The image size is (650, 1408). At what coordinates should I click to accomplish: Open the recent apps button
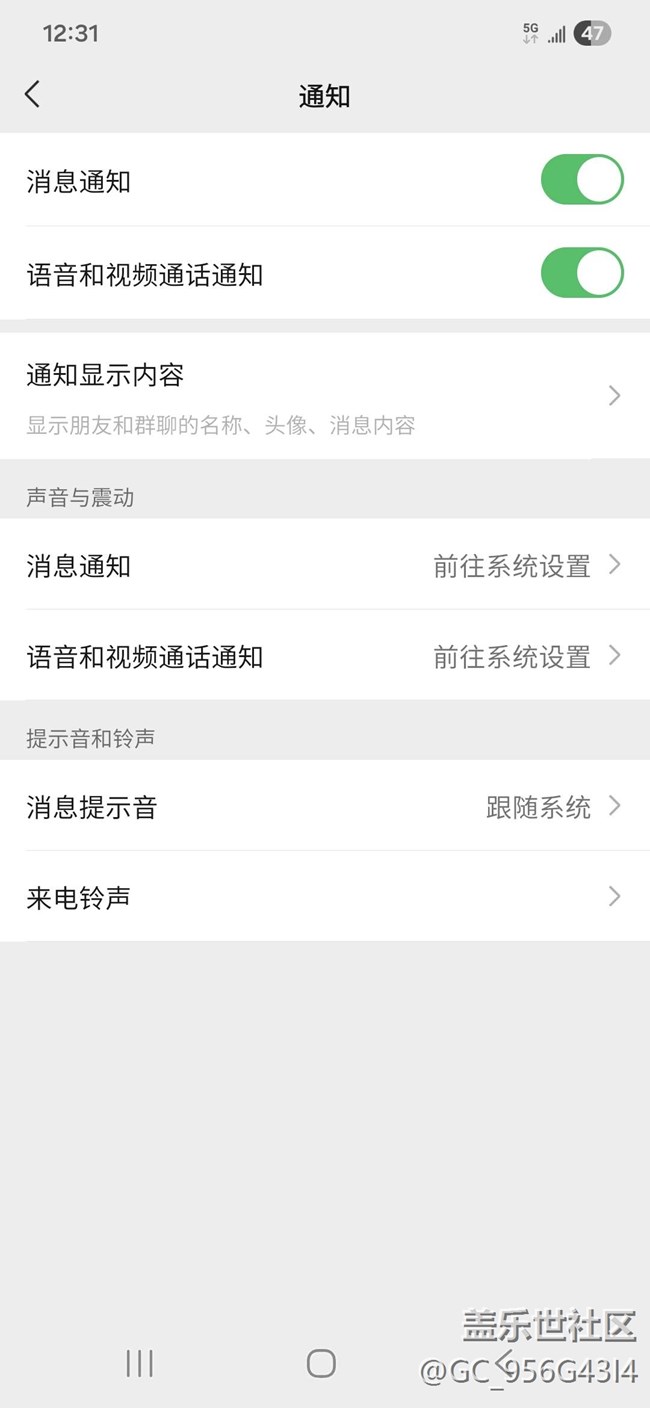tap(139, 1362)
